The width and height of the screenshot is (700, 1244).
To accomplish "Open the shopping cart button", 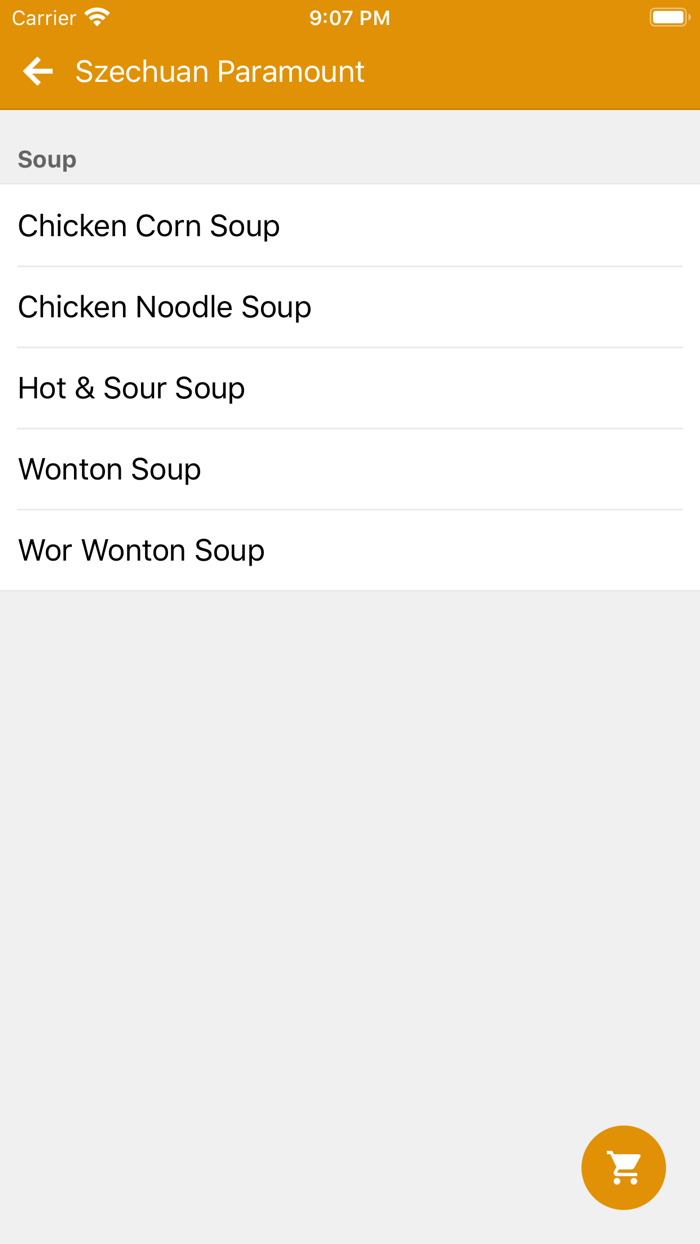I will (x=623, y=1167).
